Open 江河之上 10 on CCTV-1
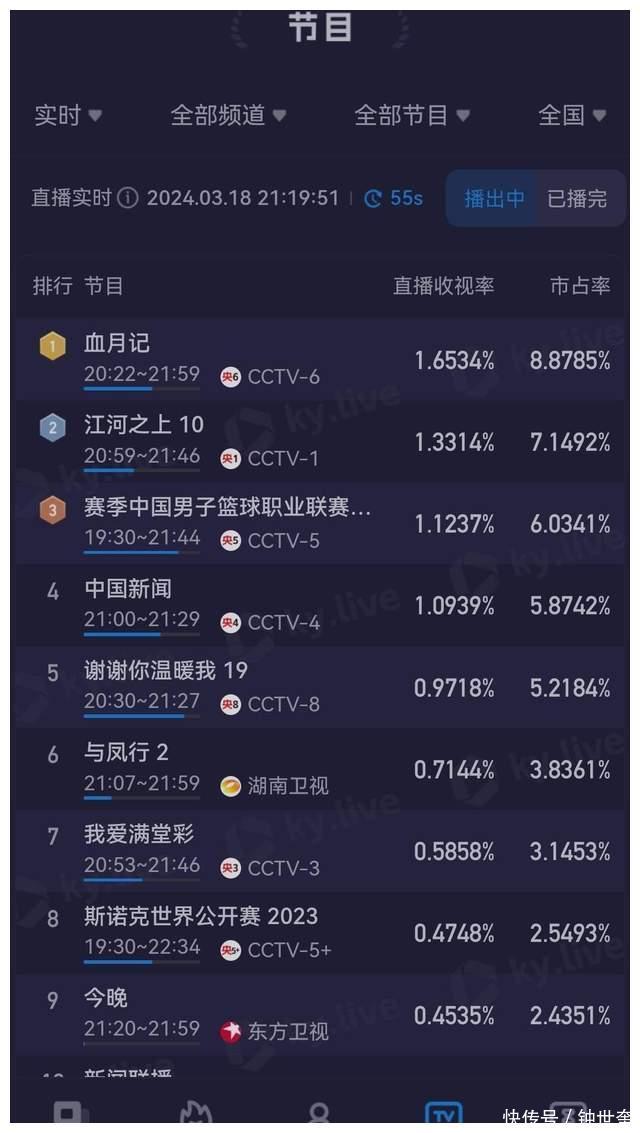 click(x=320, y=441)
